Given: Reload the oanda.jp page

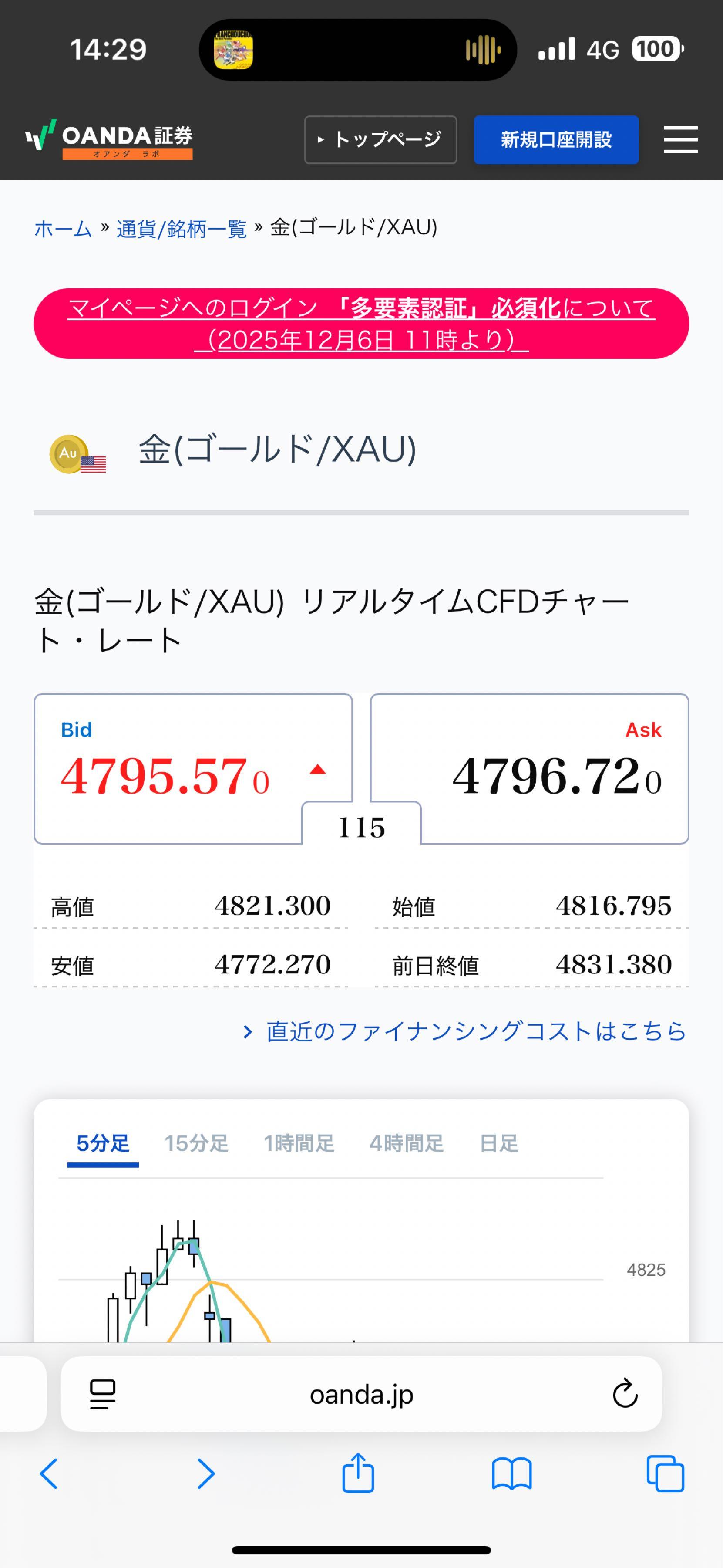Looking at the screenshot, I should [x=625, y=1394].
